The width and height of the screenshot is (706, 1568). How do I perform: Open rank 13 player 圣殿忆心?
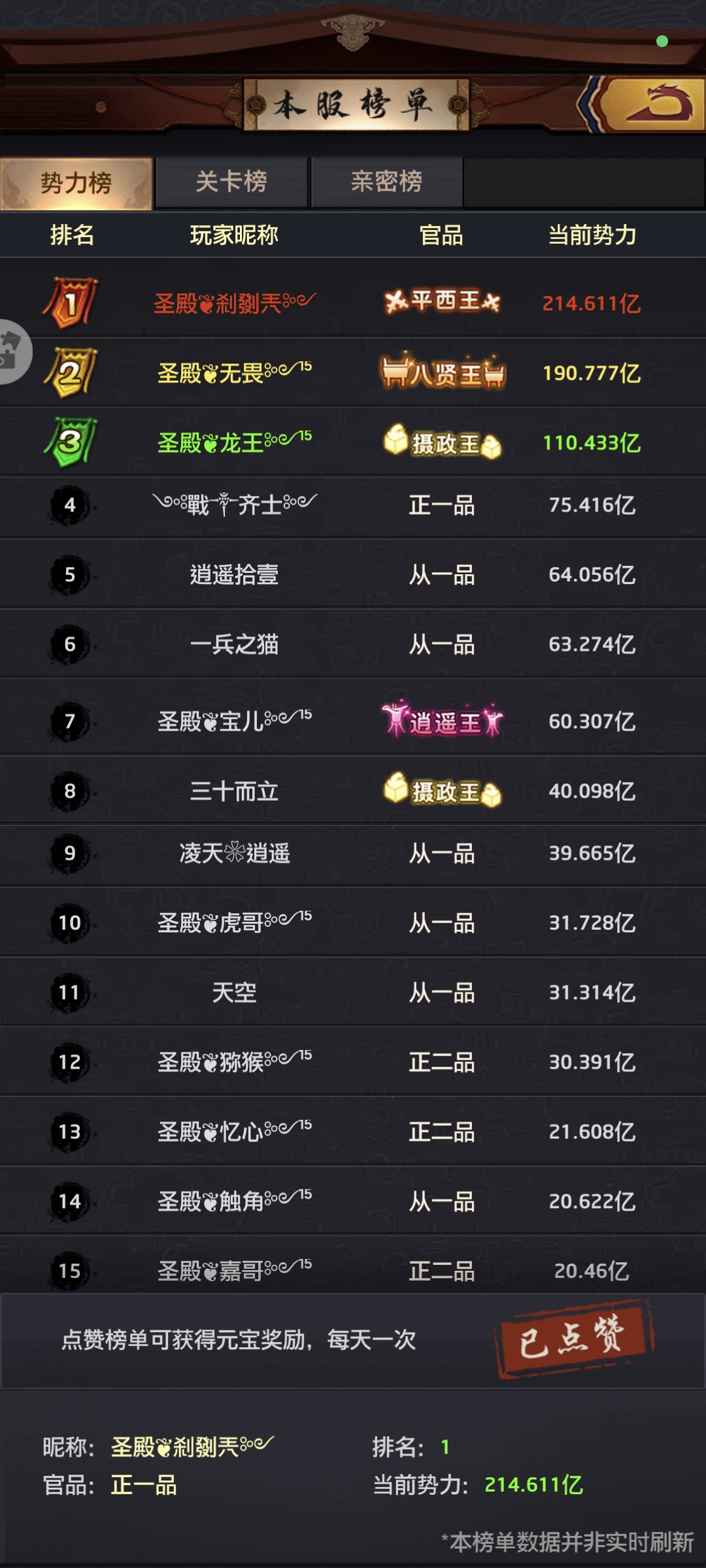click(x=353, y=1132)
